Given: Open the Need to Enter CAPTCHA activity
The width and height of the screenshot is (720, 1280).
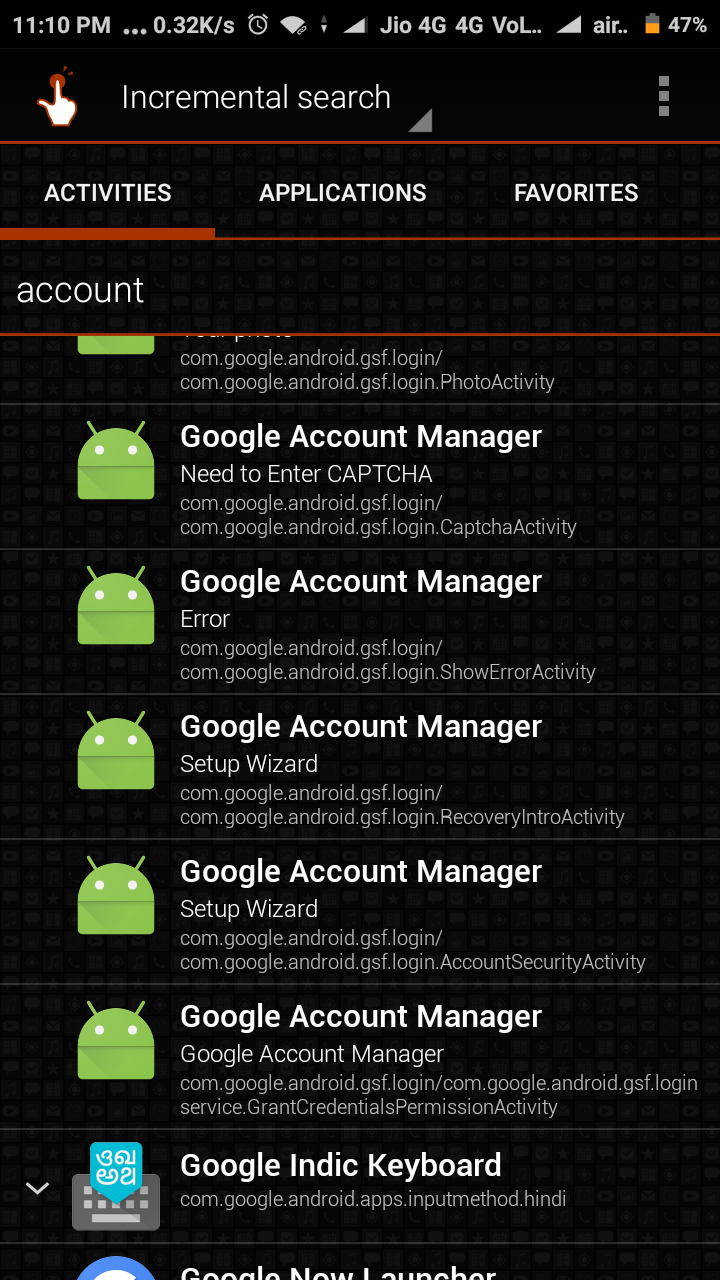Looking at the screenshot, I should [360, 477].
